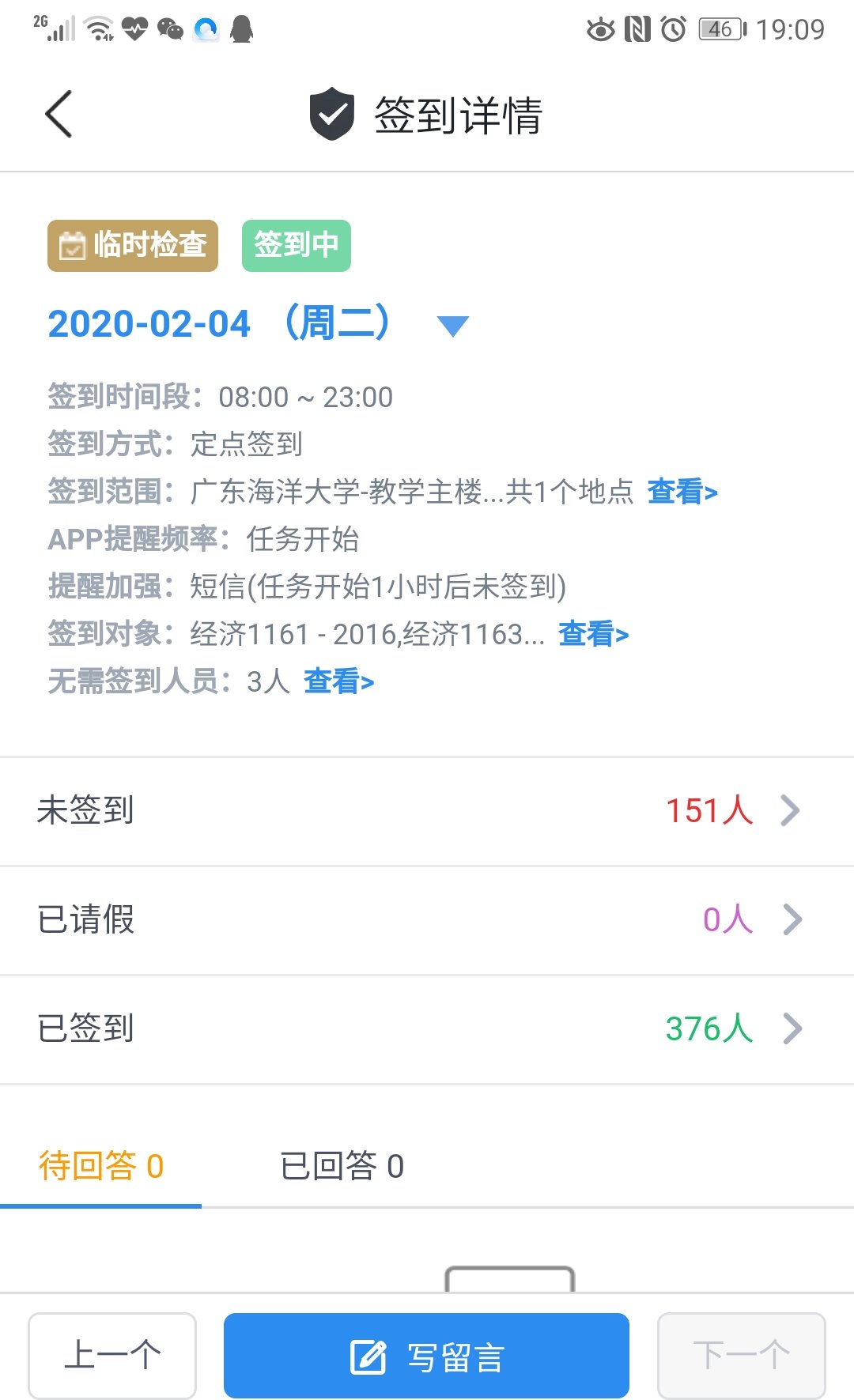The image size is (854, 1400).
Task: Expand the date picker for 2020-02-04
Action: point(454,324)
